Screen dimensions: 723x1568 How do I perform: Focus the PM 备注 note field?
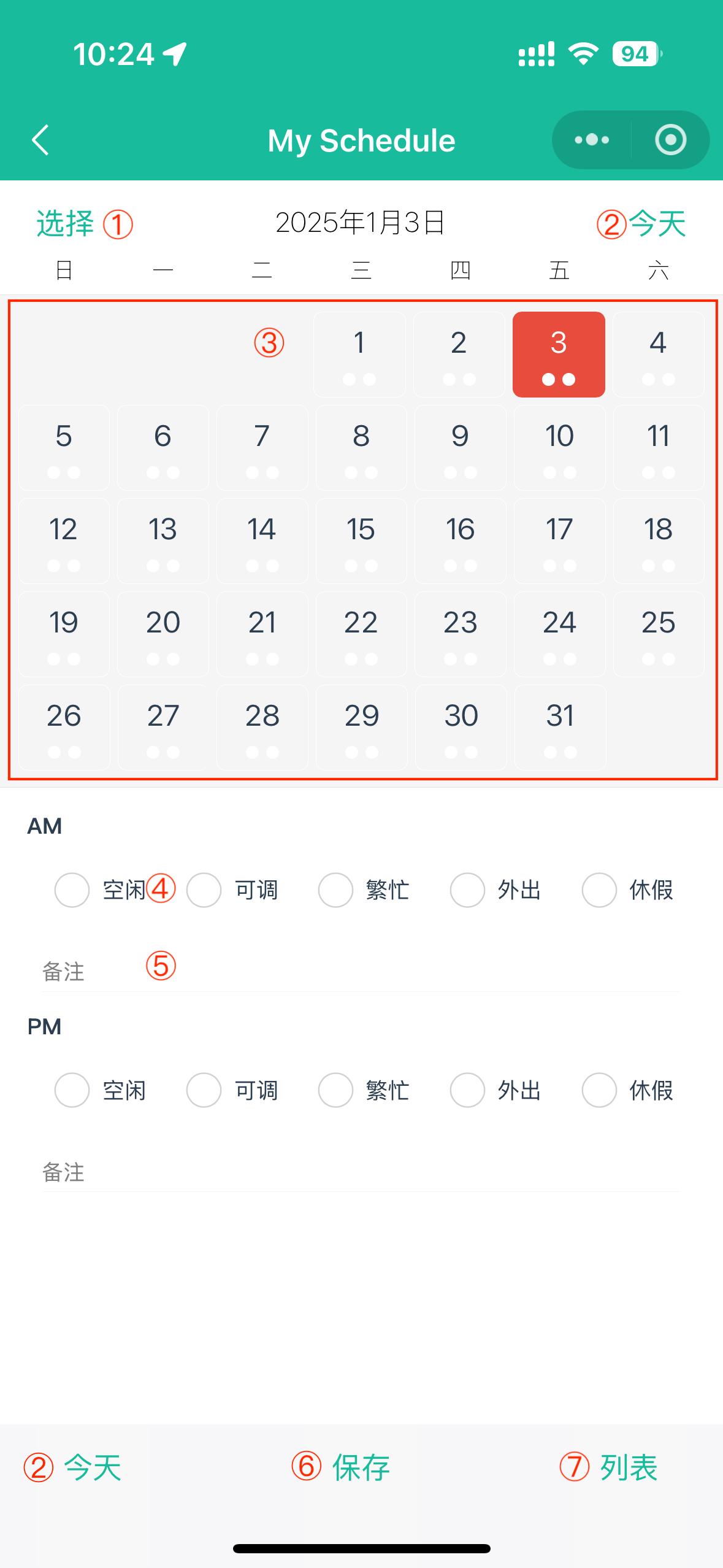[361, 1172]
